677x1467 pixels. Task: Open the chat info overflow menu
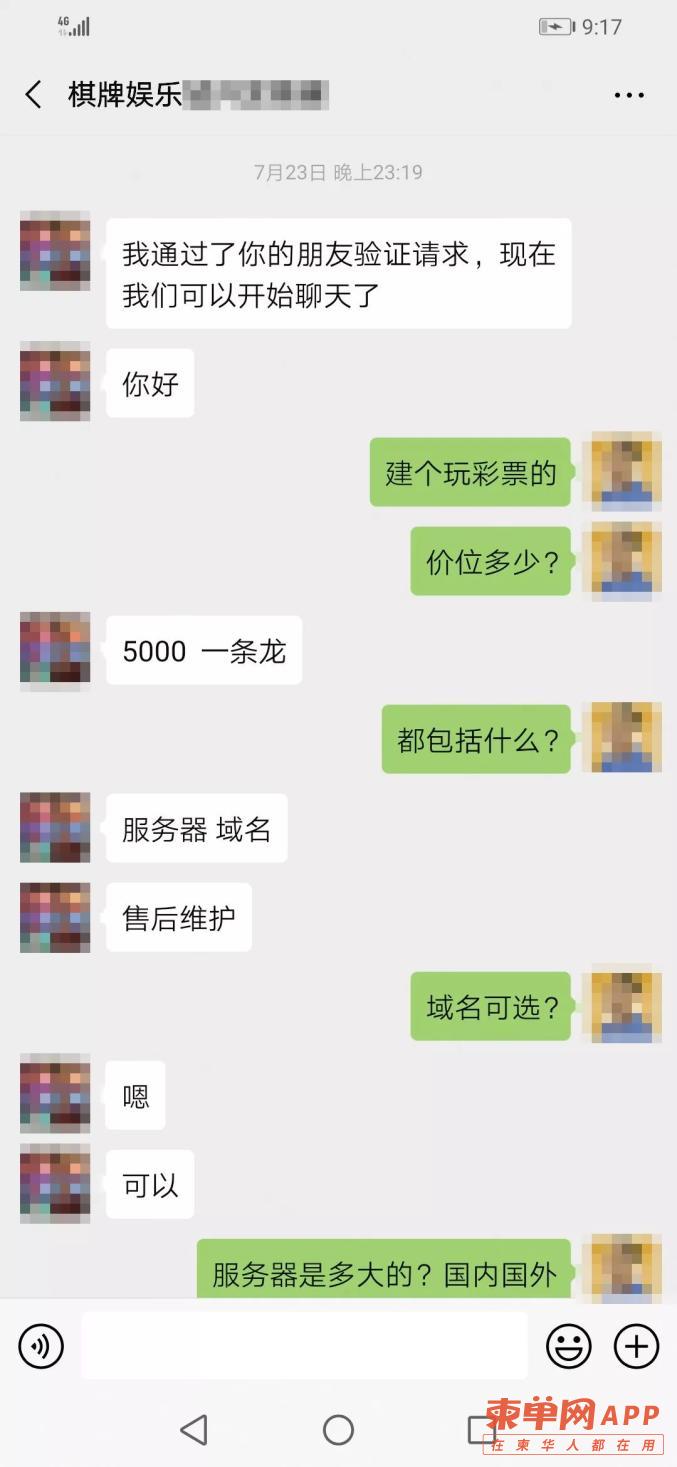pyautogui.click(x=629, y=95)
